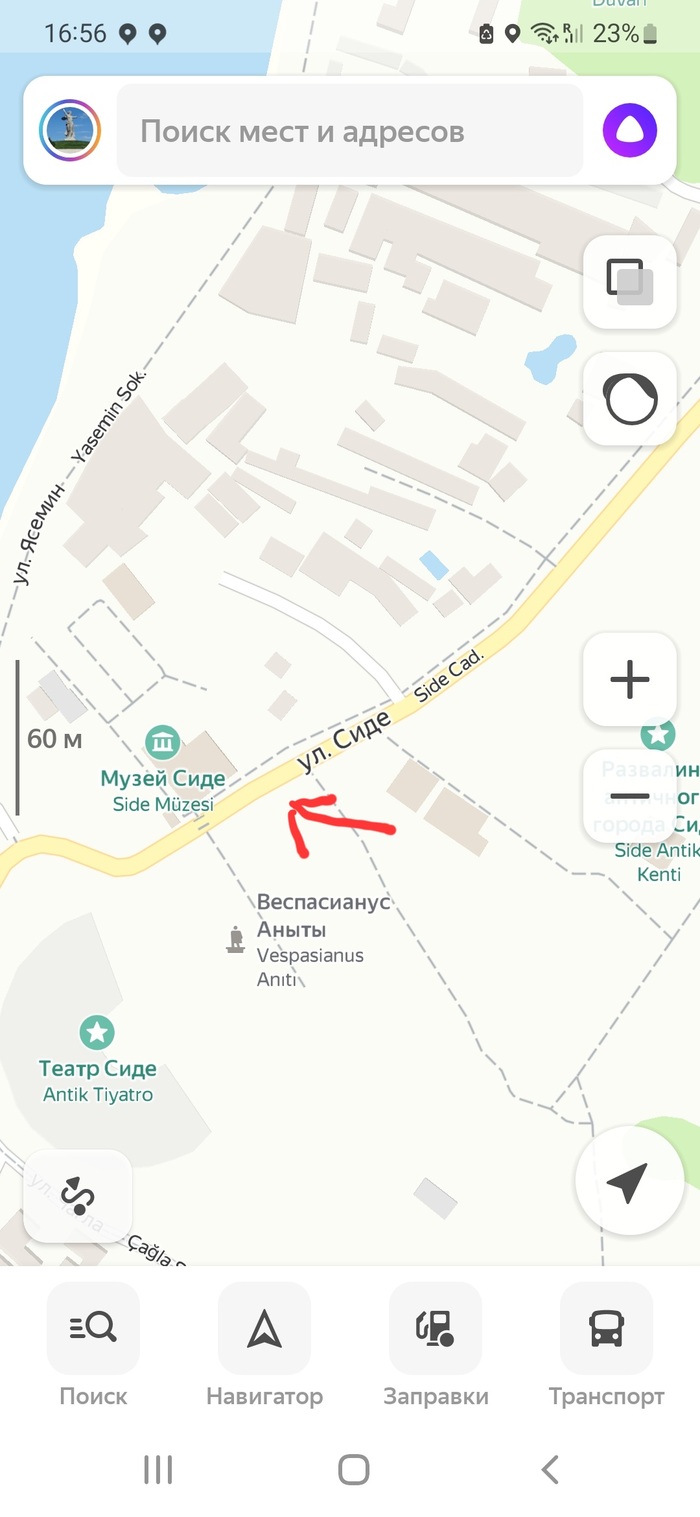Tap the round traffic indicator button
This screenshot has width=700, height=1517.
(x=630, y=398)
